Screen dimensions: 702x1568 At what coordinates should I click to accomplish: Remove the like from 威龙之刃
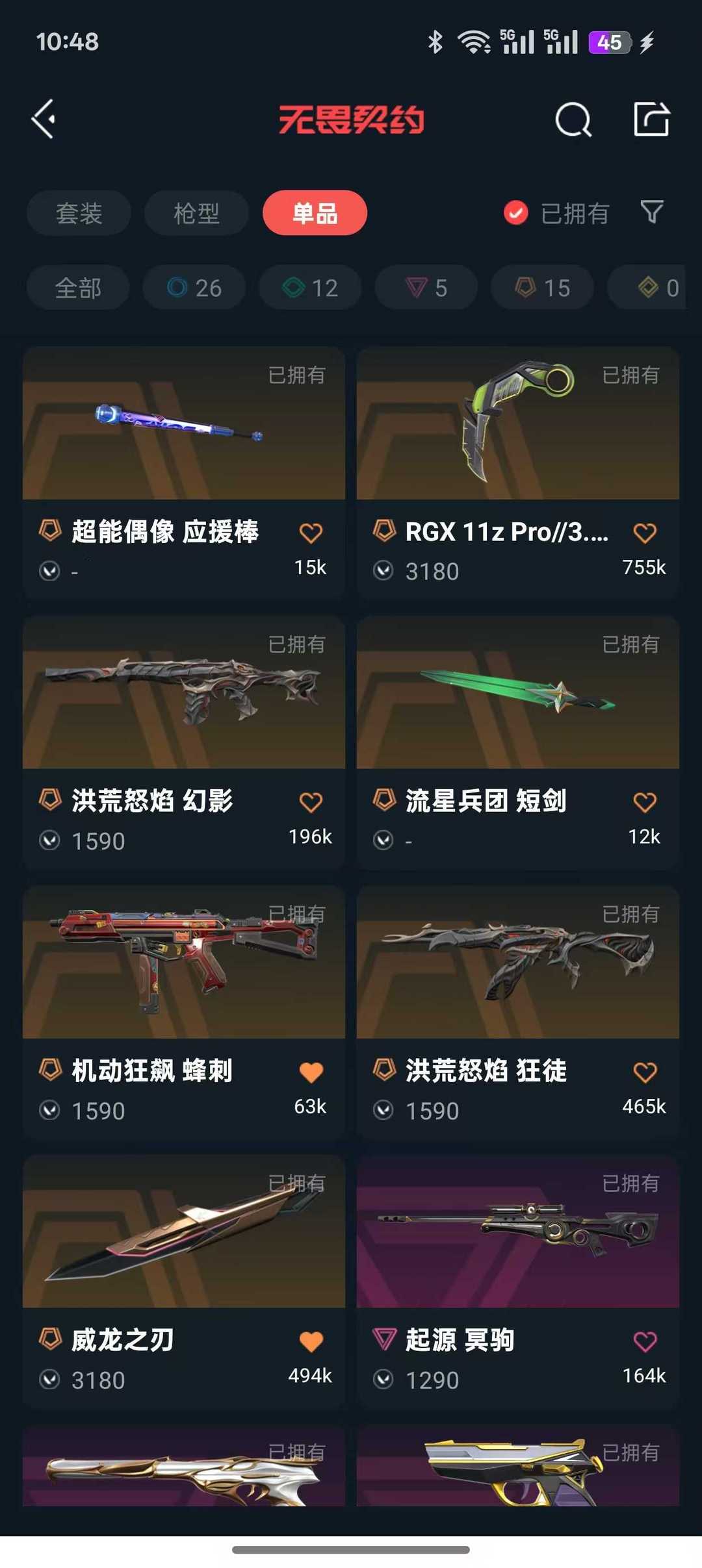[x=311, y=1341]
